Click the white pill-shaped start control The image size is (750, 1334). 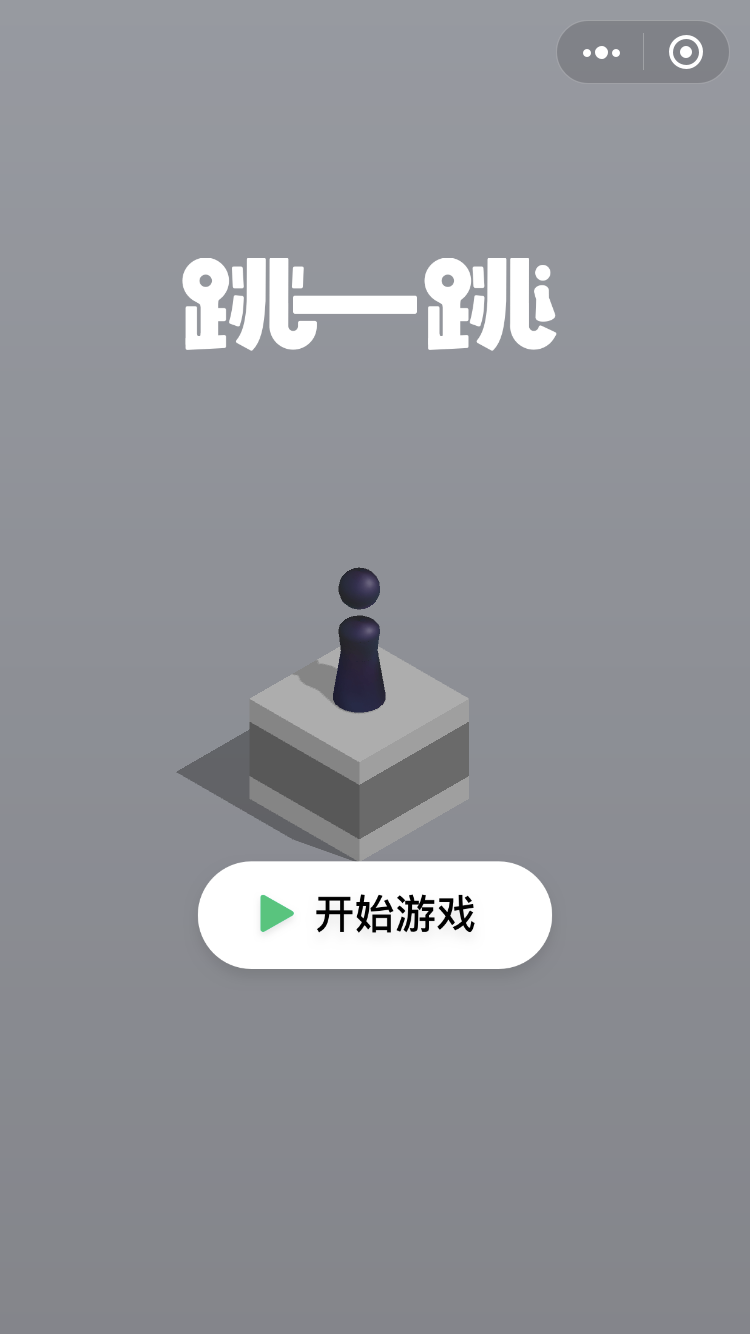(x=375, y=913)
